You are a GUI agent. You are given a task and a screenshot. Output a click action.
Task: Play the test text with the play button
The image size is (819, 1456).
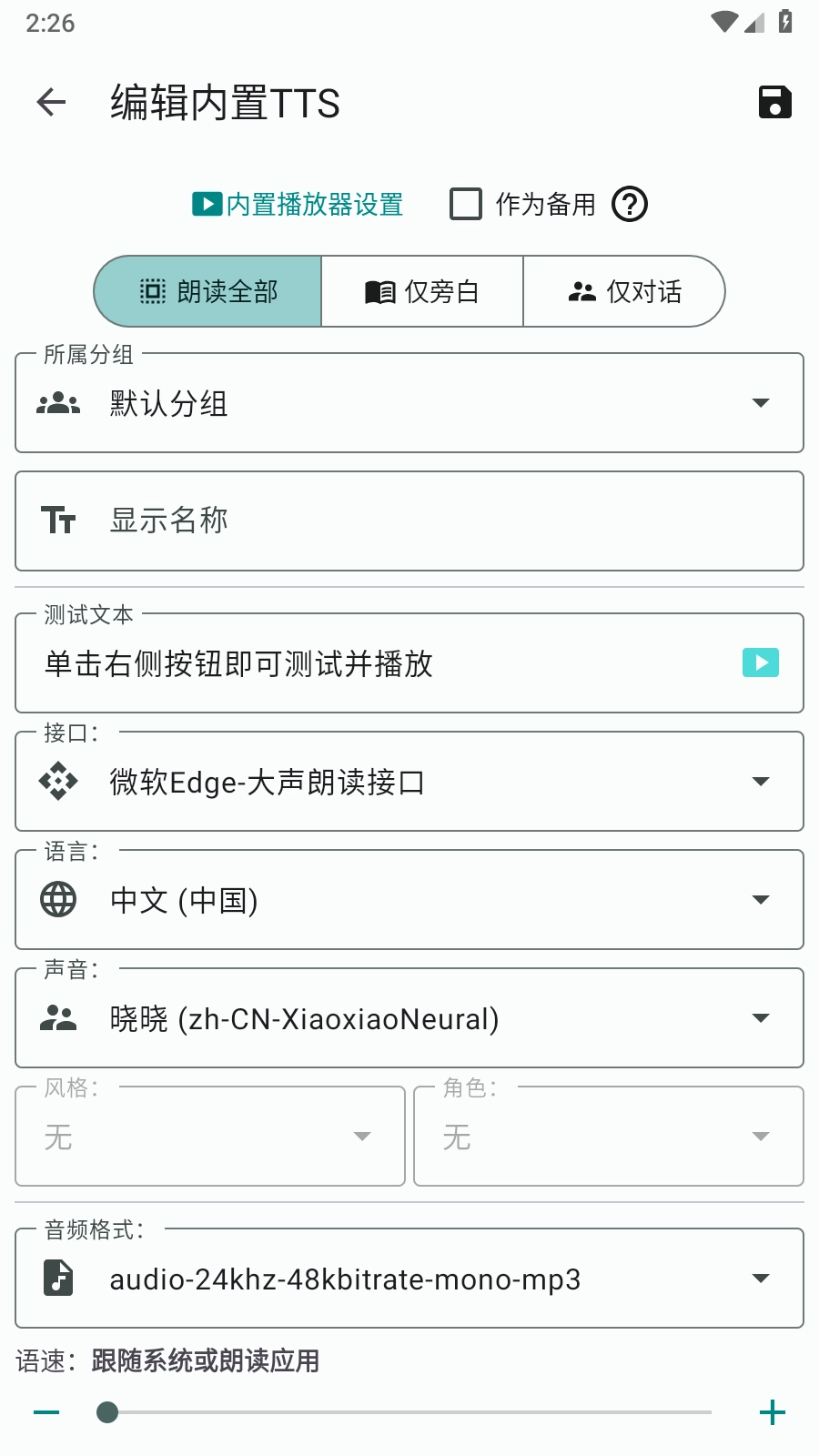point(761,663)
